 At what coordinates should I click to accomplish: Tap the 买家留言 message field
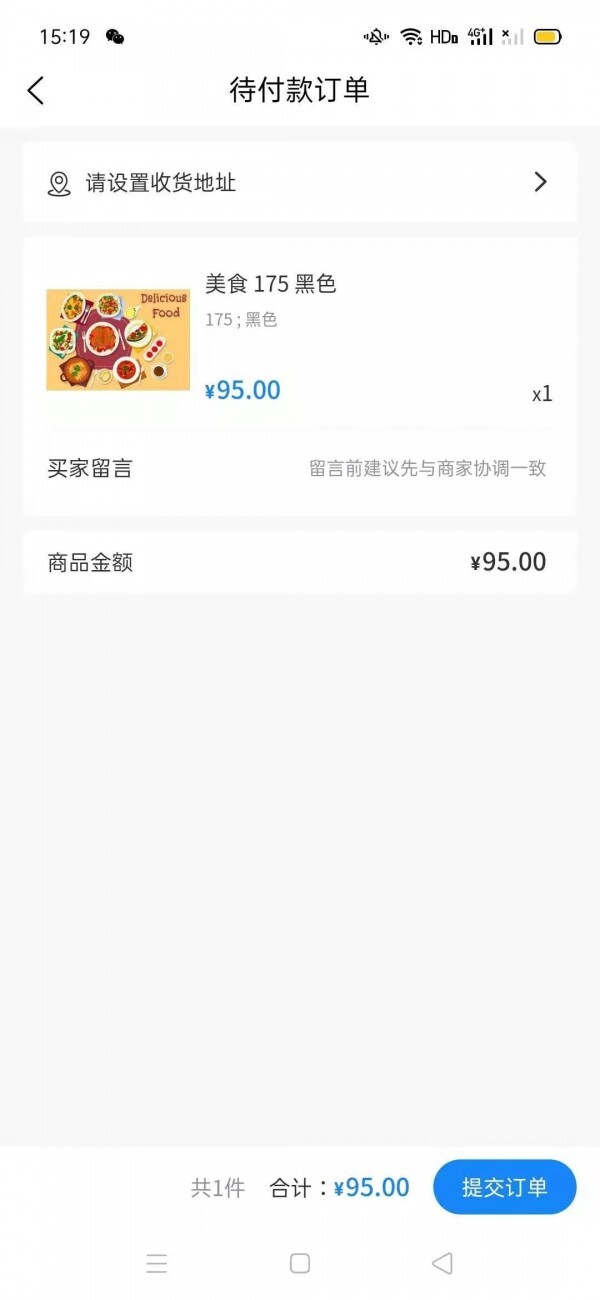pos(427,469)
